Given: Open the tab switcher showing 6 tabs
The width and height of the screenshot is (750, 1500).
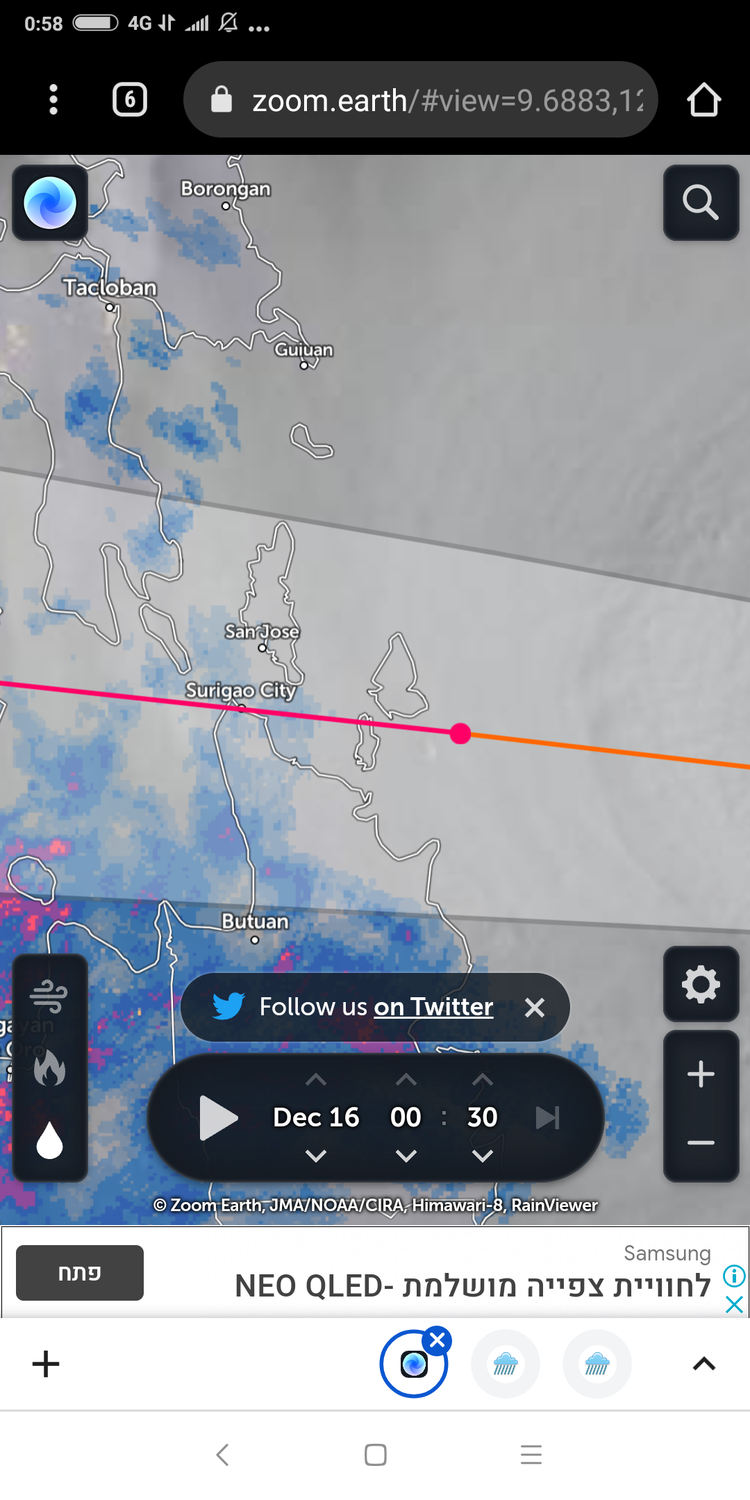Looking at the screenshot, I should click(x=130, y=99).
